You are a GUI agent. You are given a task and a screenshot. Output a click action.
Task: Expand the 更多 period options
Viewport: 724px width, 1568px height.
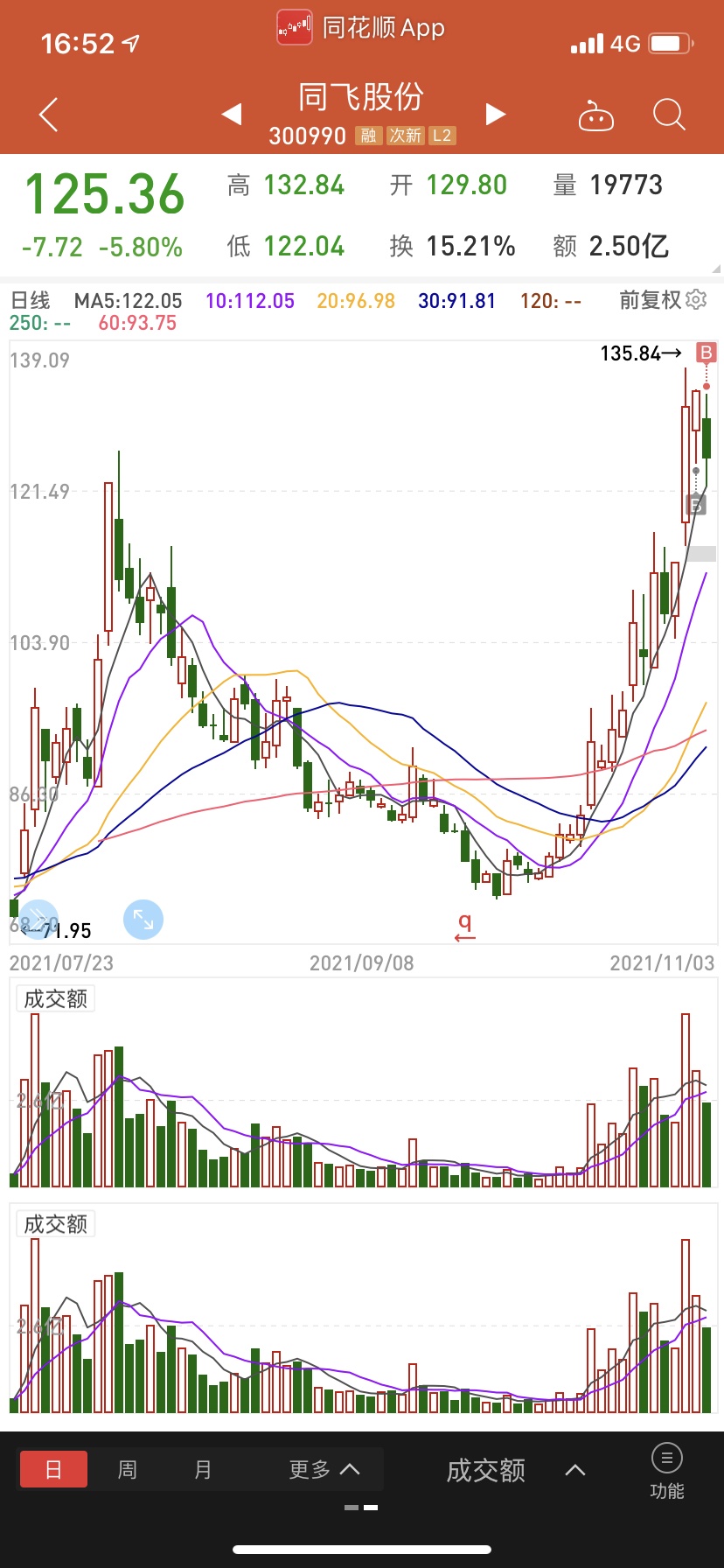pos(324,1469)
